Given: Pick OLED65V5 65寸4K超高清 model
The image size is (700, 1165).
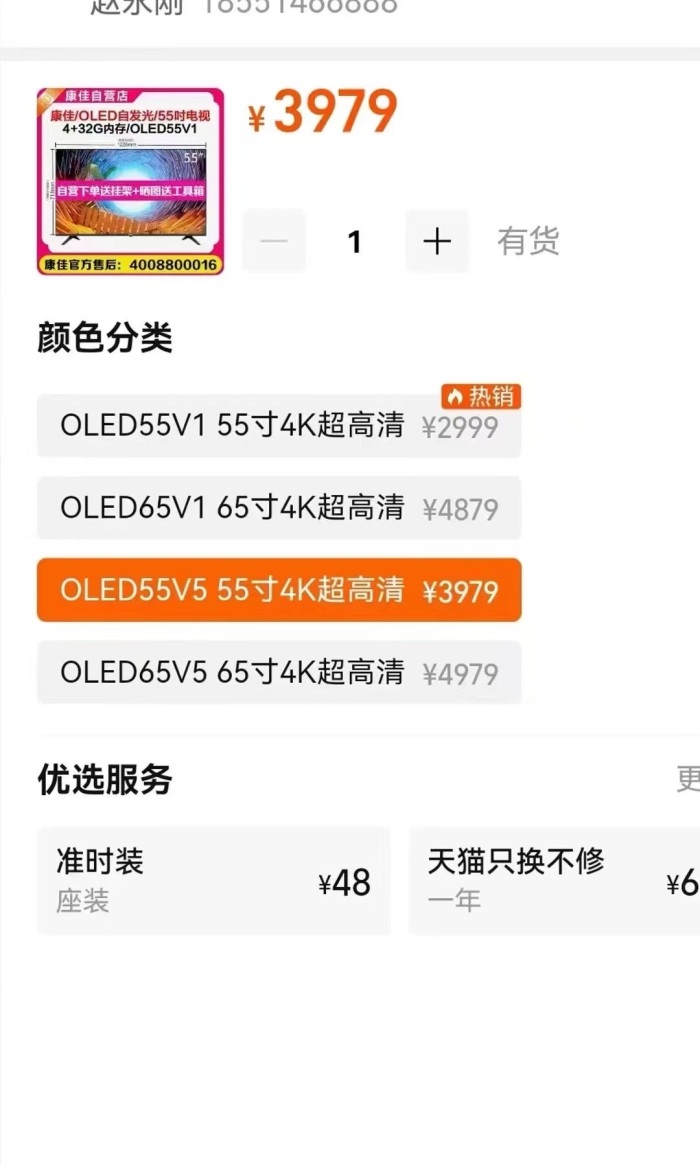Looking at the screenshot, I should [278, 672].
